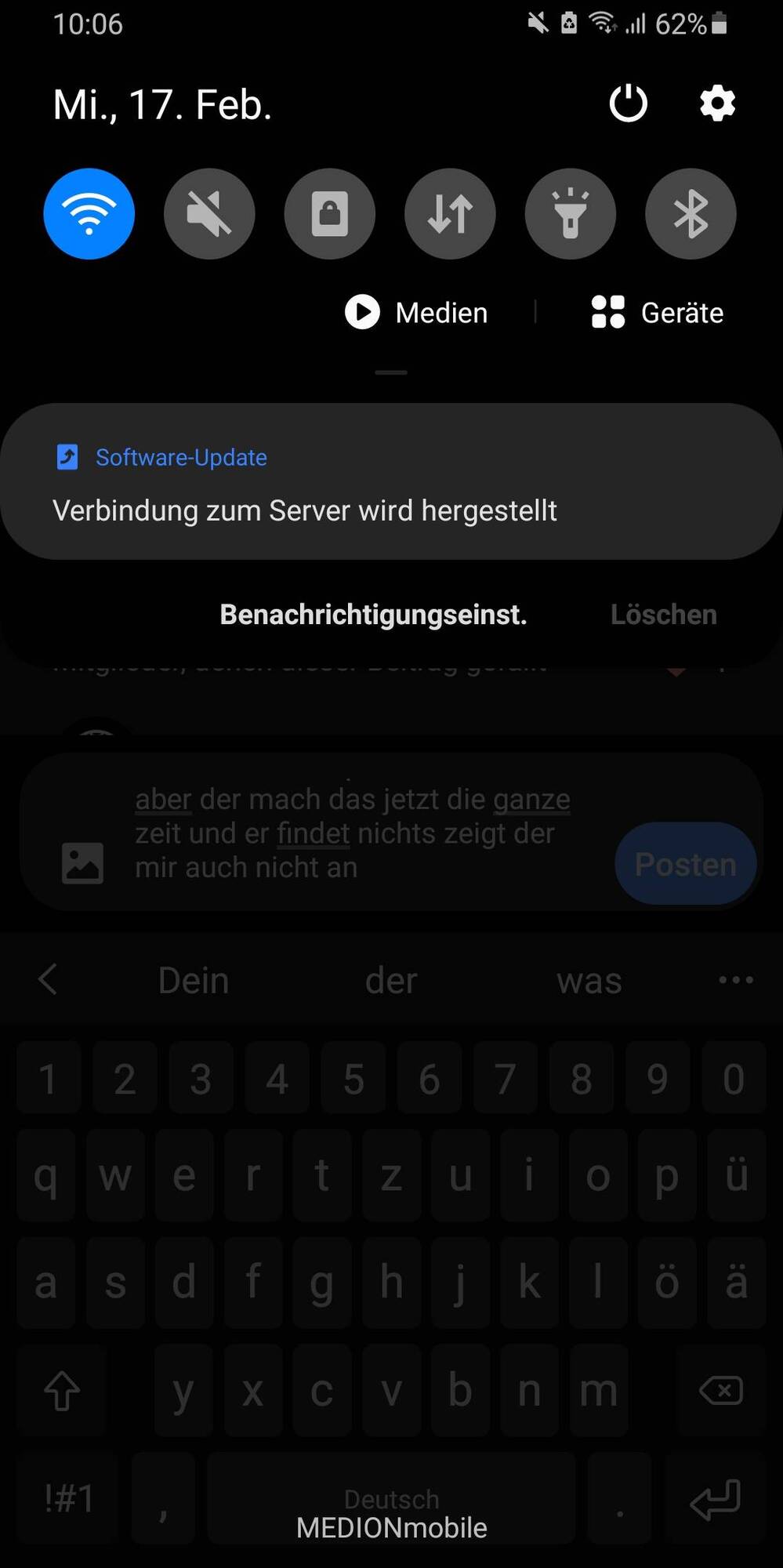Image resolution: width=783 pixels, height=1568 pixels.
Task: Switch to symbols with the !#1 key
Action: coord(67,1499)
